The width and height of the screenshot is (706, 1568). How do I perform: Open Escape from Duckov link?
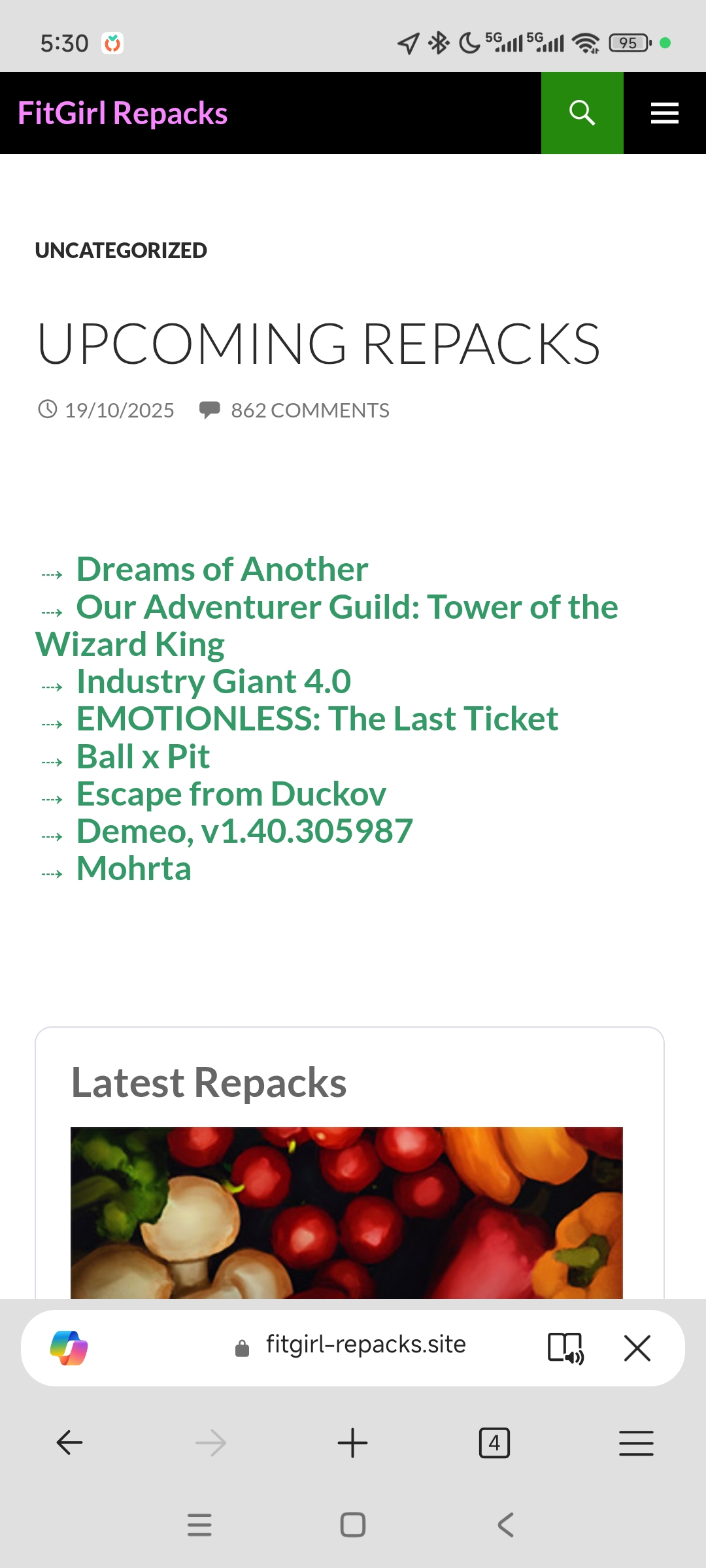click(x=231, y=794)
